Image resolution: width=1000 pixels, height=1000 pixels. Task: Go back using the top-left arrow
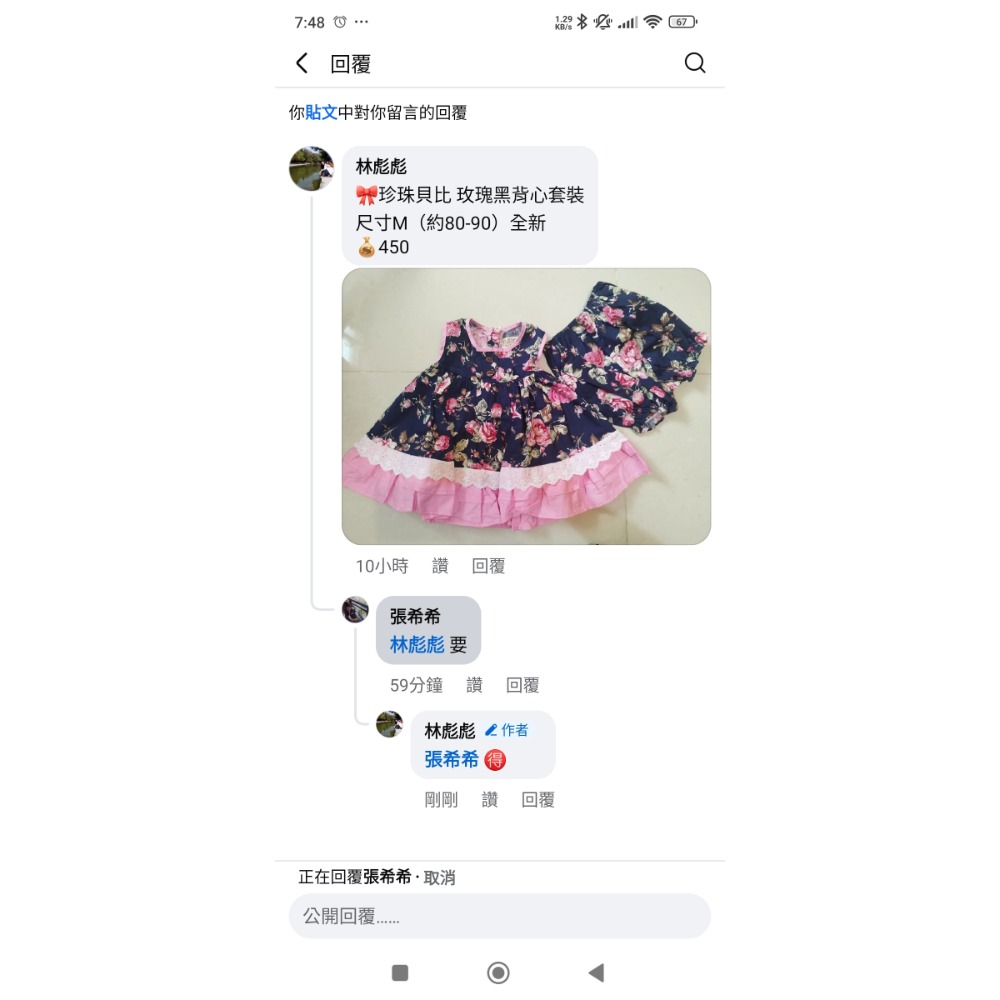click(x=302, y=64)
